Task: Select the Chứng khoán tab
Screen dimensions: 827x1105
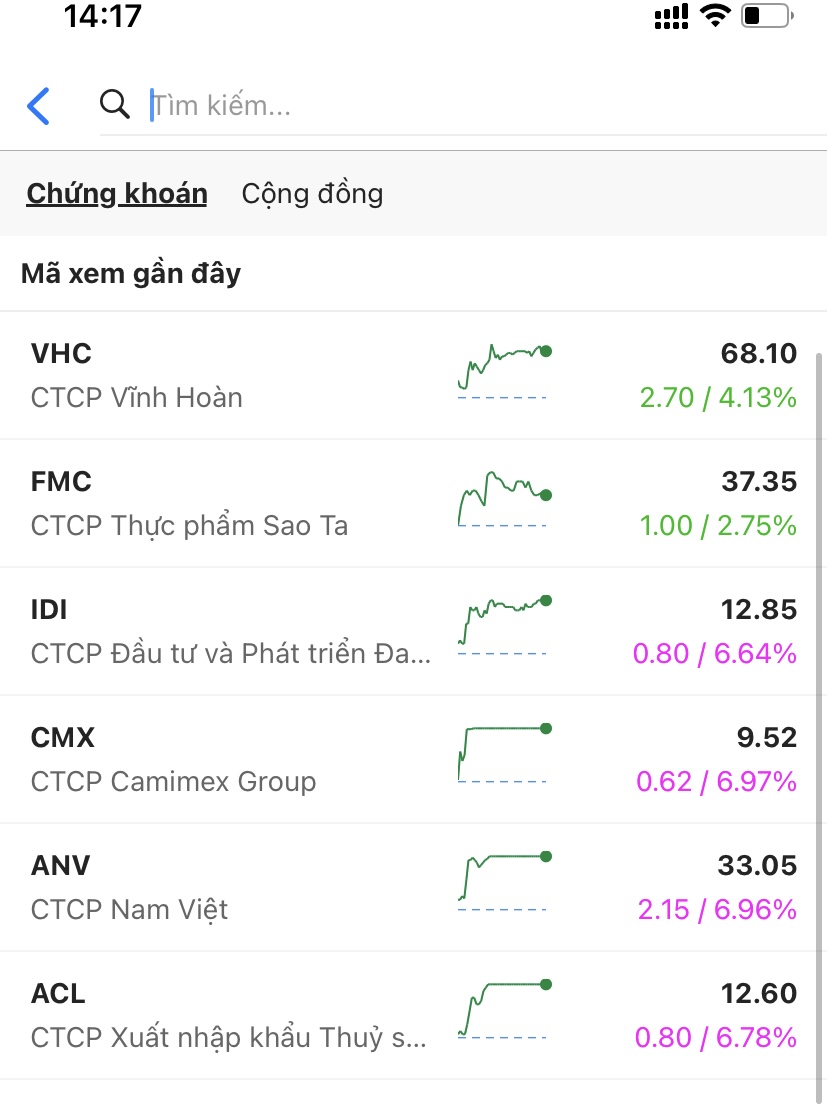Action: (x=117, y=194)
